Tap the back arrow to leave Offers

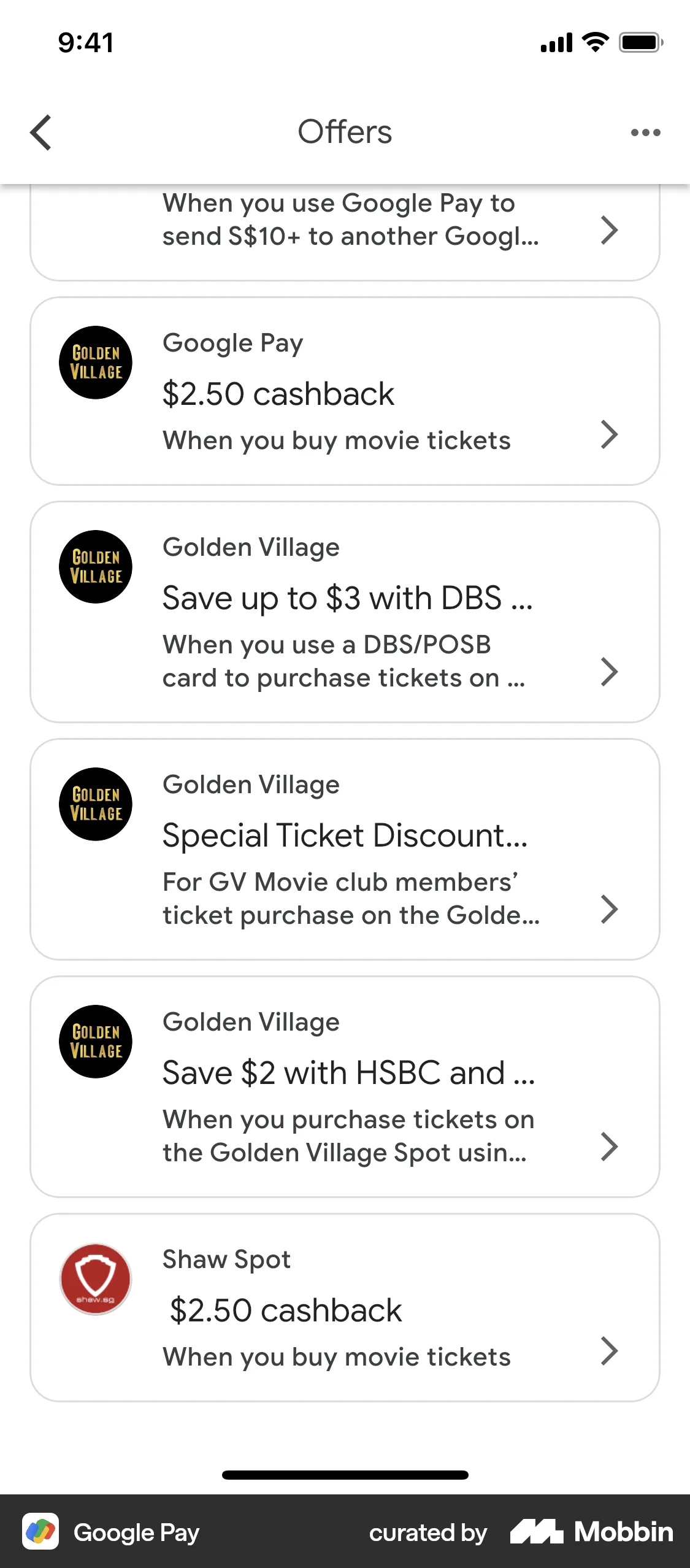click(x=40, y=132)
